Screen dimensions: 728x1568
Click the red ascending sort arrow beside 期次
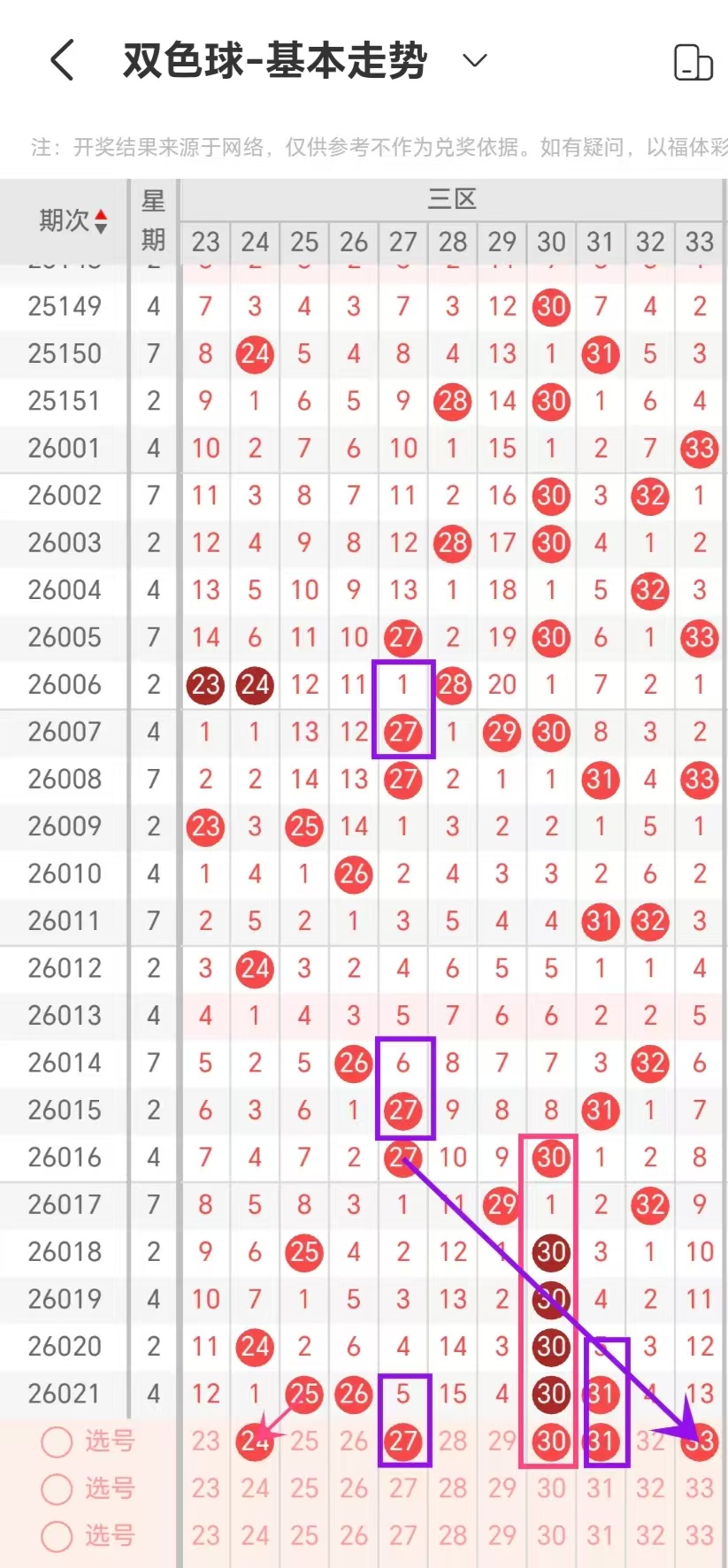(100, 212)
